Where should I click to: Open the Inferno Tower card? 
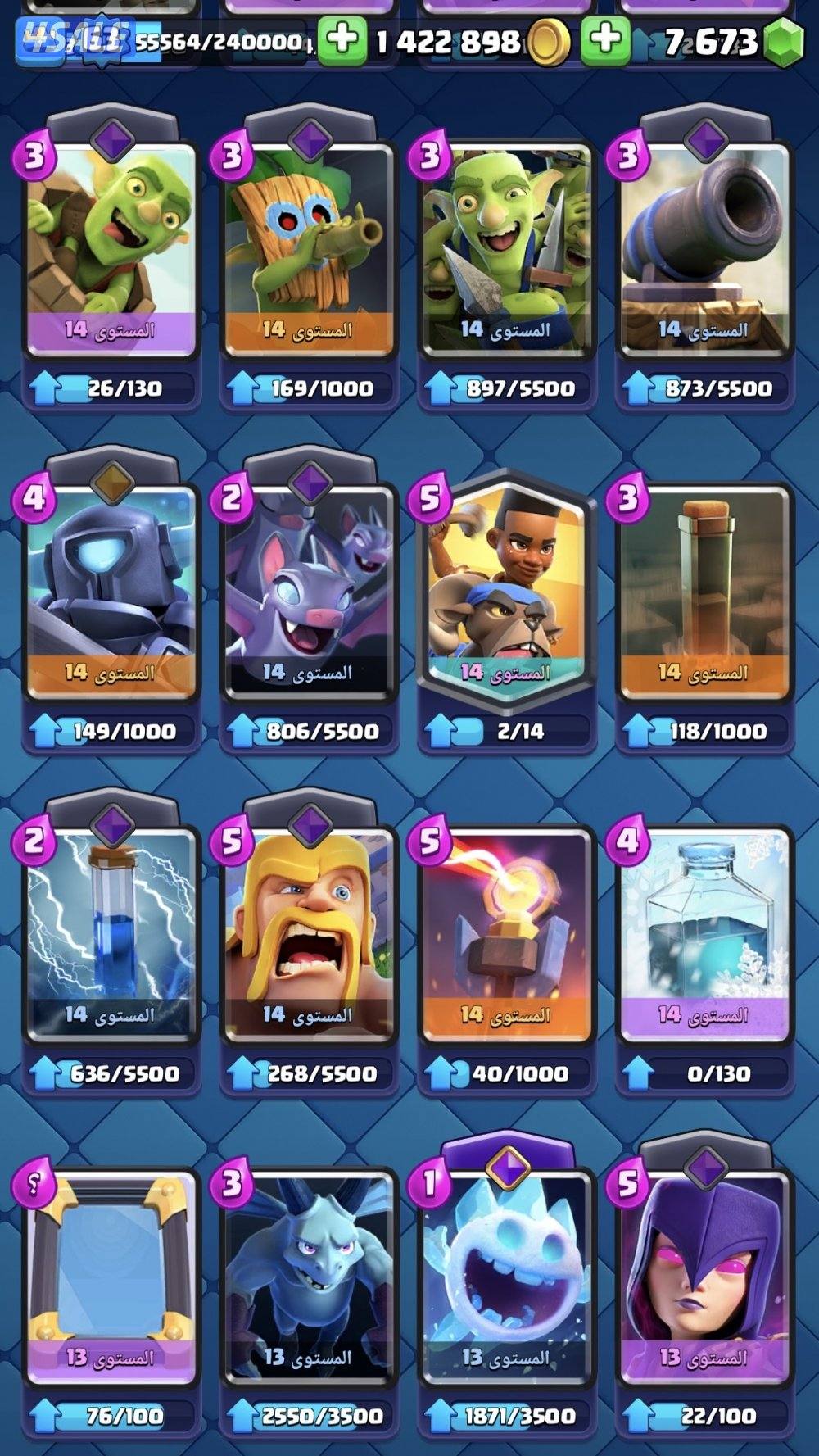pyautogui.click(x=506, y=934)
